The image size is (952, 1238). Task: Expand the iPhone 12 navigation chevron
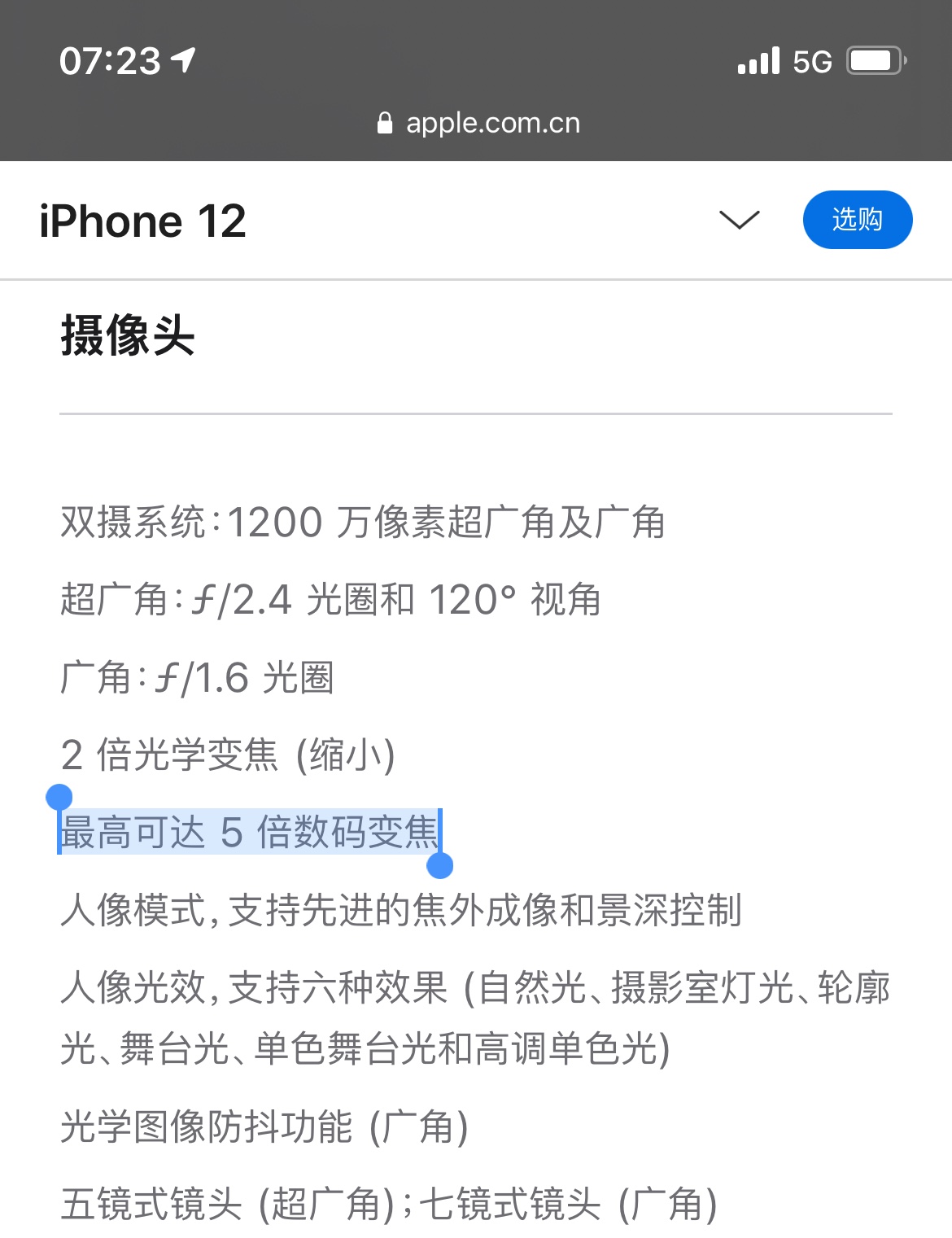click(739, 220)
